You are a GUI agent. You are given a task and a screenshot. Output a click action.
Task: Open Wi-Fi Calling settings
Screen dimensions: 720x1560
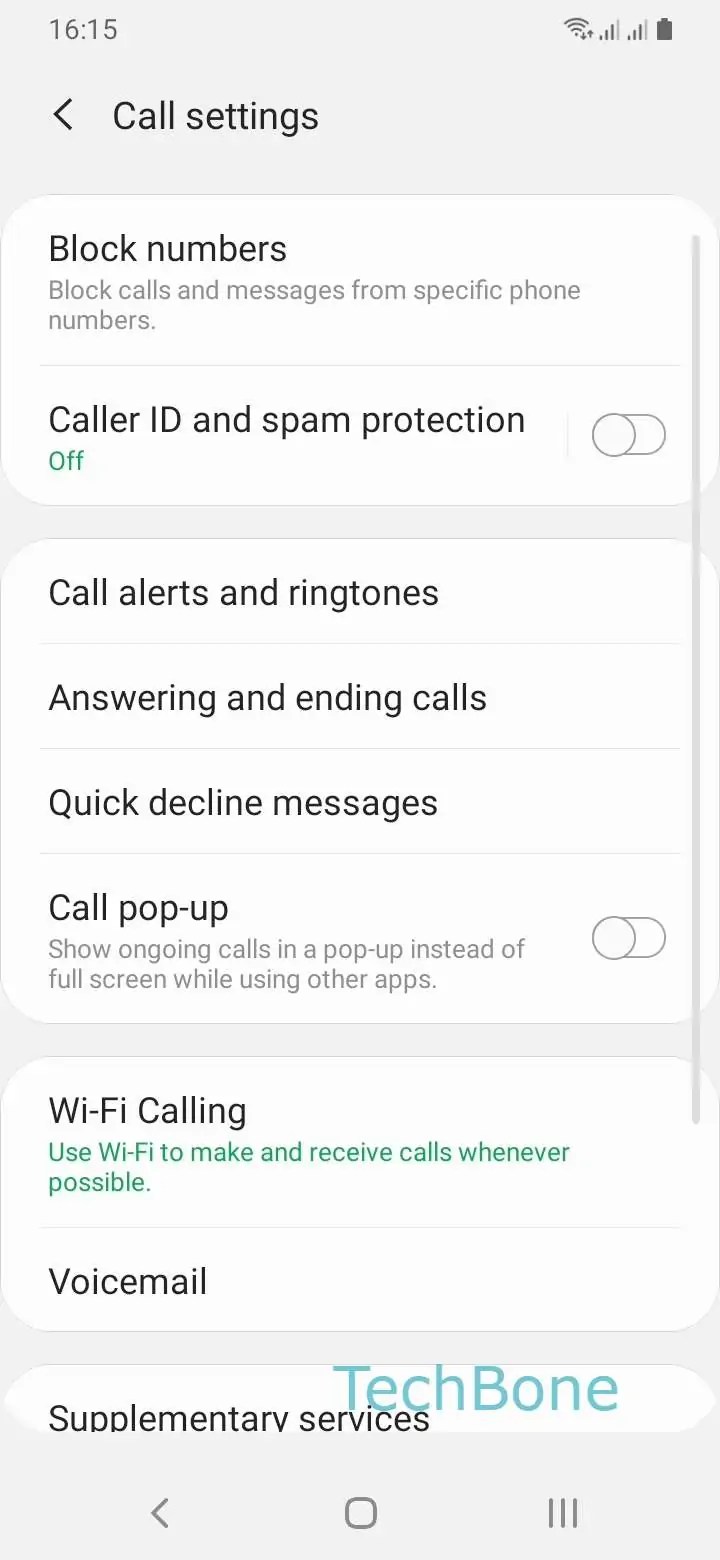point(360,1143)
